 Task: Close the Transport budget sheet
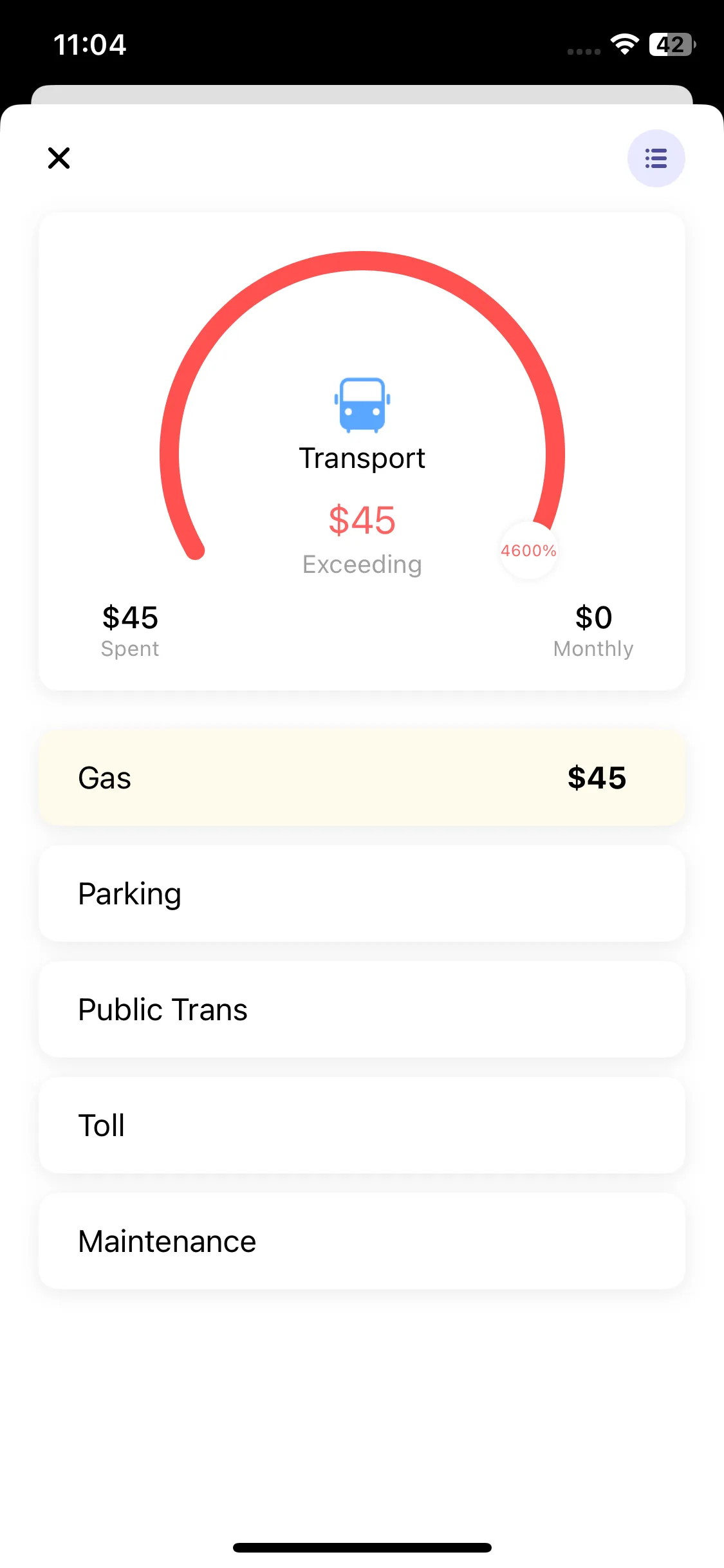pos(59,158)
